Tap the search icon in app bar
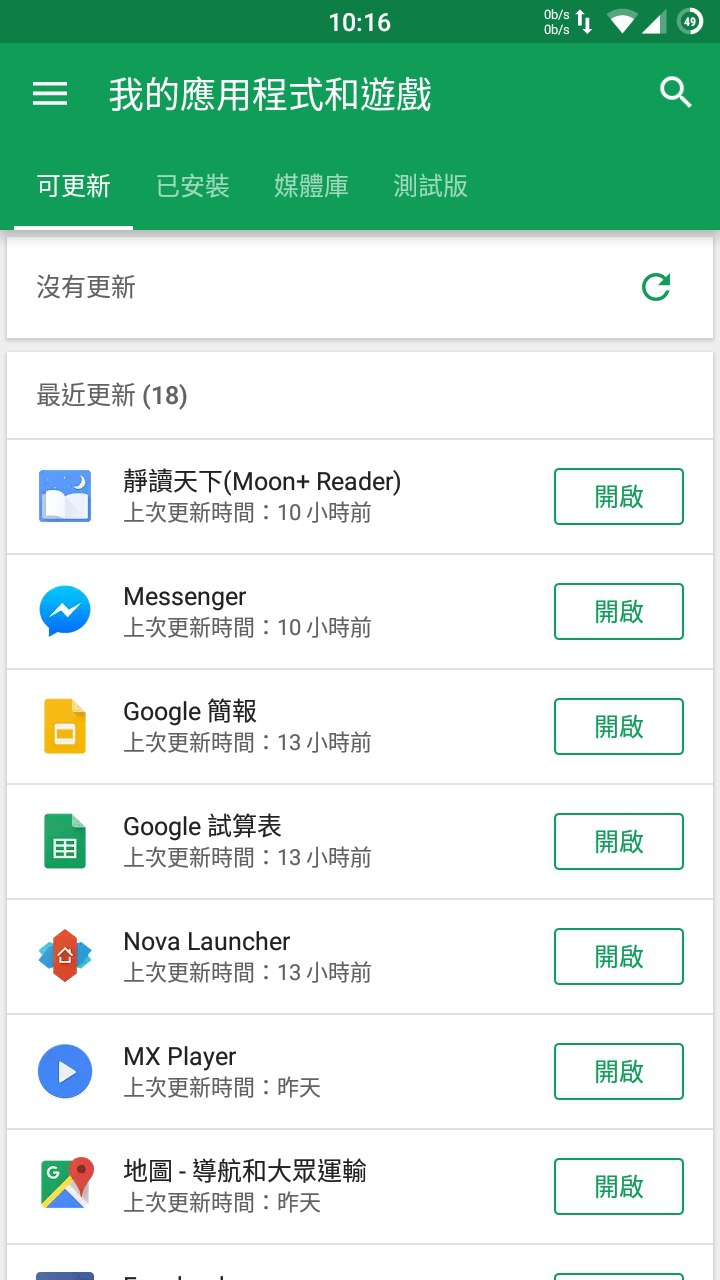Screen dimensions: 720x1280 click(x=676, y=94)
